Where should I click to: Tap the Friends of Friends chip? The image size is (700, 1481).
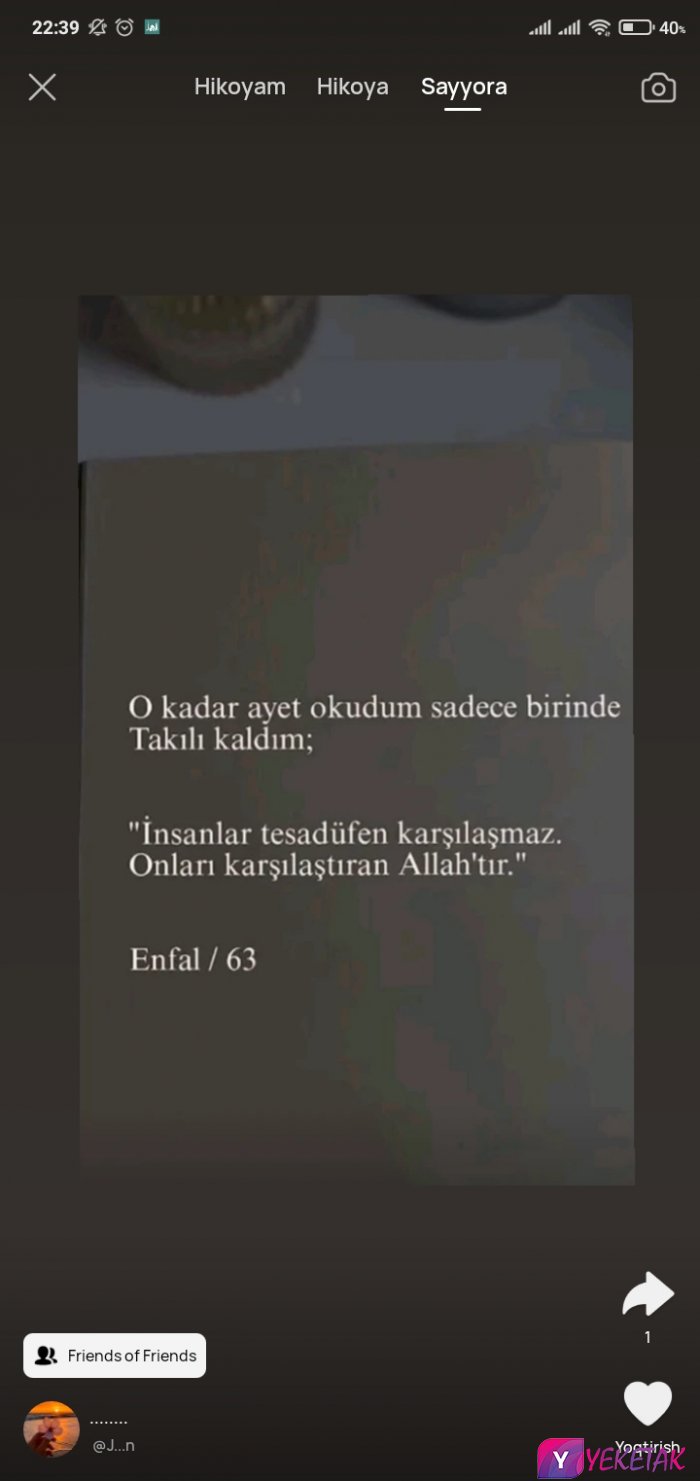point(115,1355)
